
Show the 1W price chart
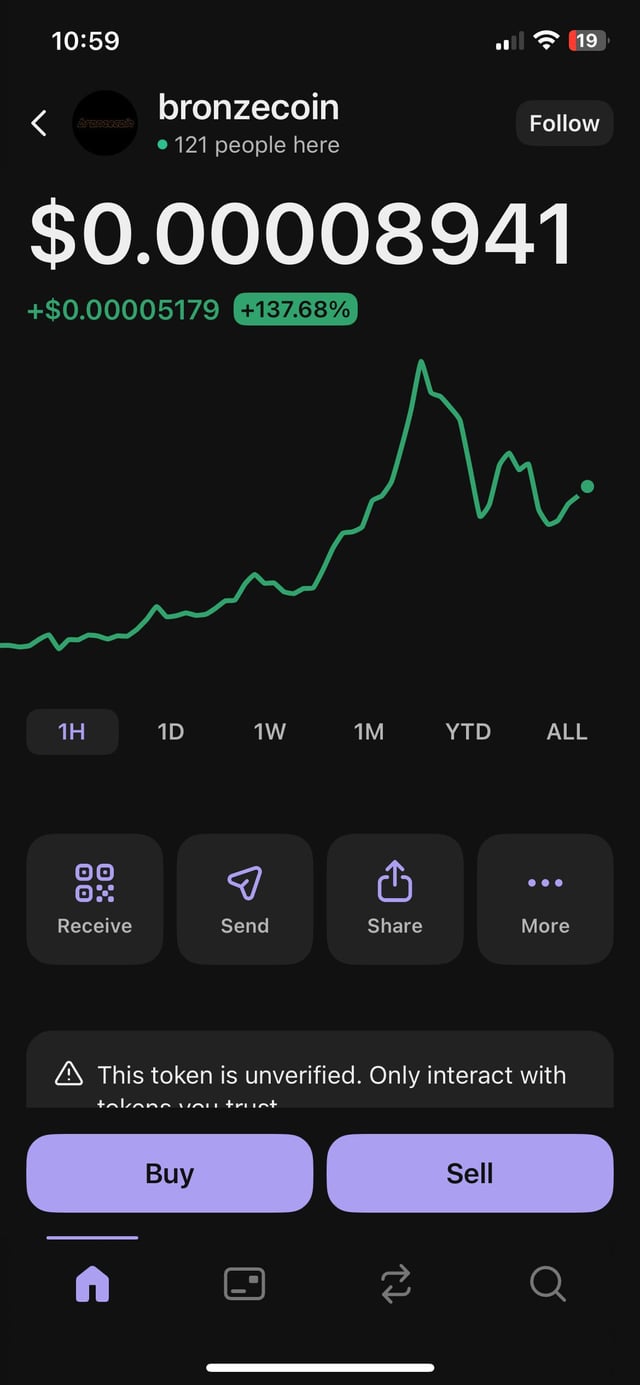(270, 732)
